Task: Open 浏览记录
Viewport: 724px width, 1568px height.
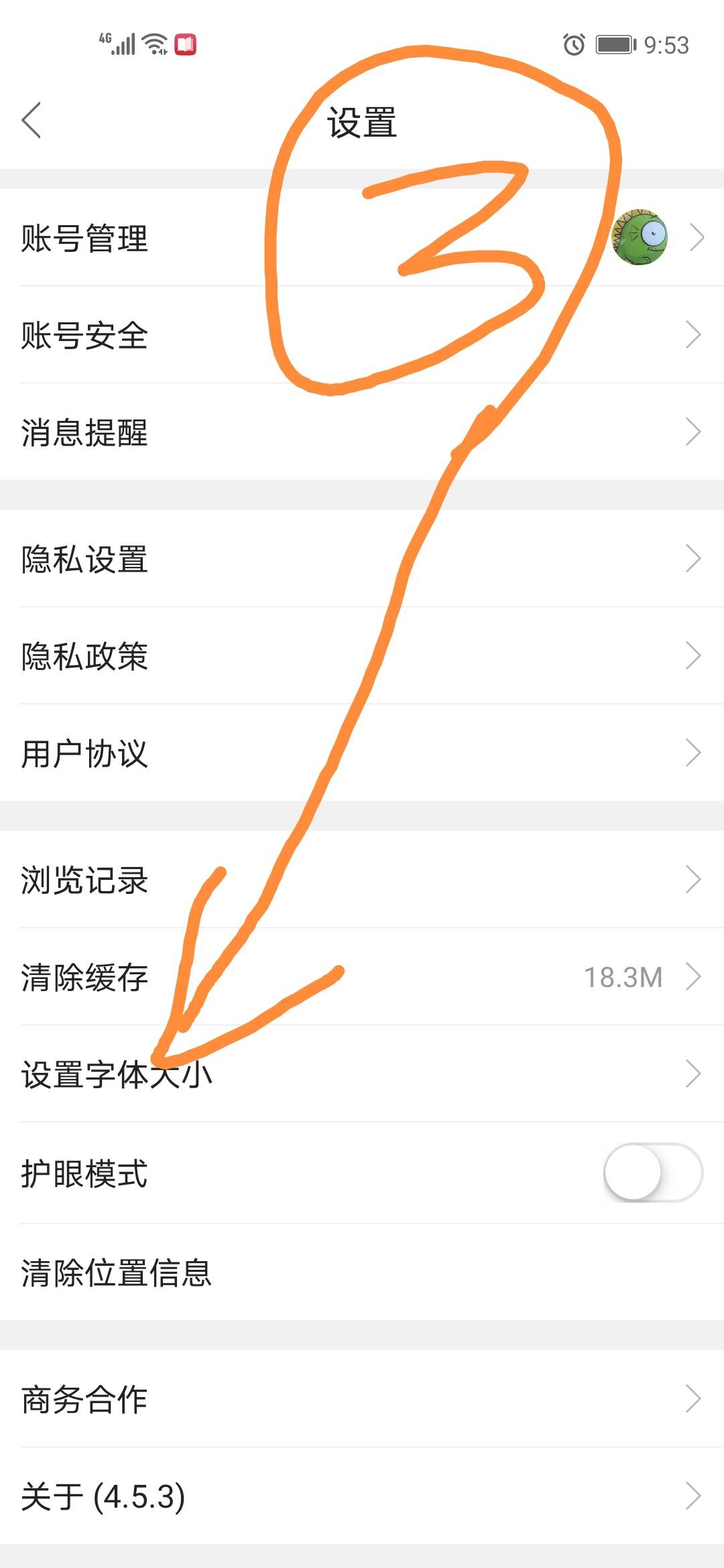Action: pos(362,880)
